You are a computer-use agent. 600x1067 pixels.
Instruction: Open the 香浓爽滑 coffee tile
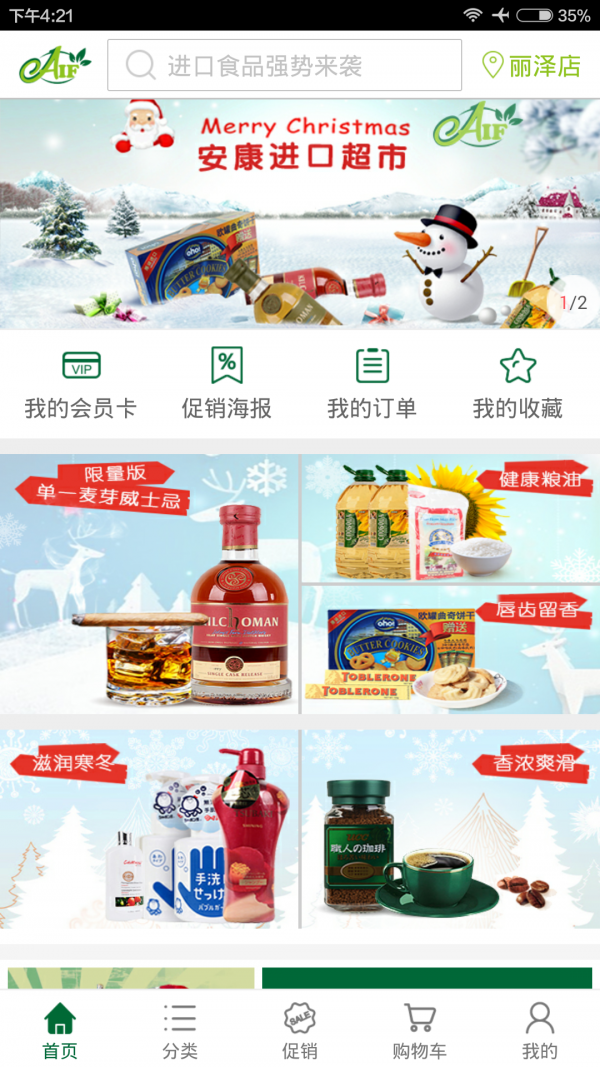(451, 828)
